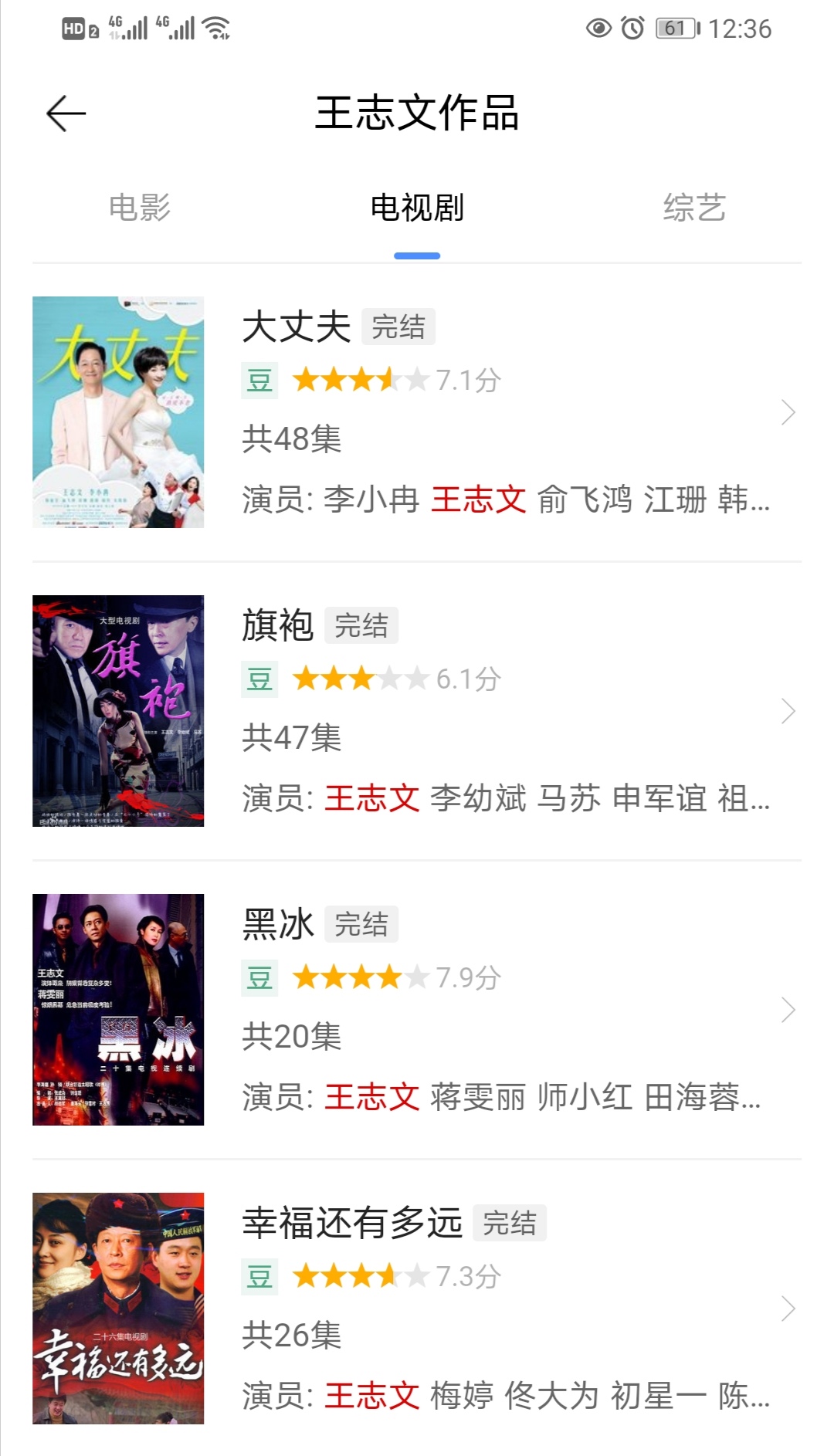Select the 电视剧 tab
The height and width of the screenshot is (1456, 834).
tap(417, 208)
